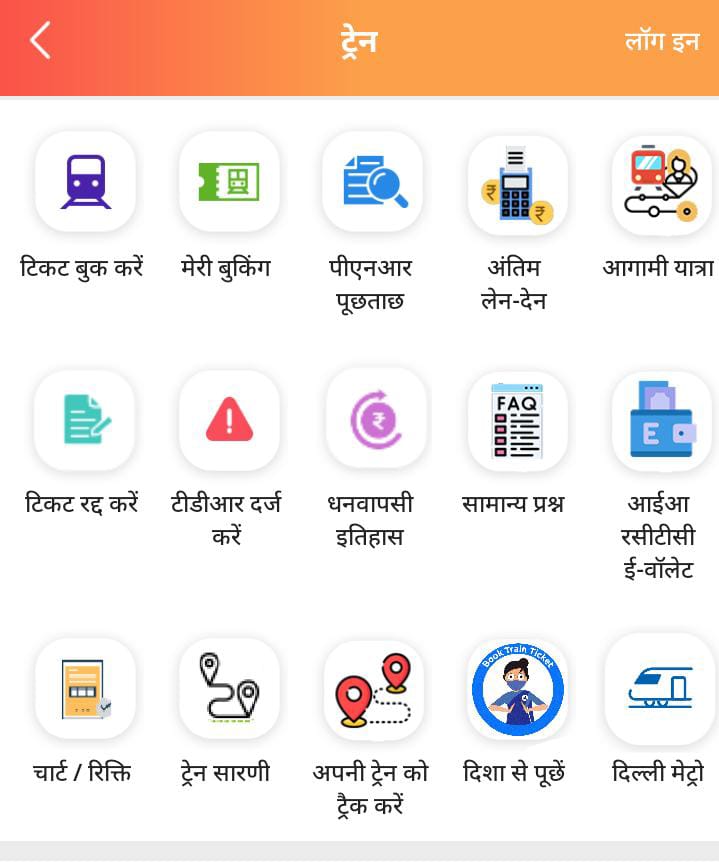Open टिकट बुक करें
Image resolution: width=719 pixels, height=867 pixels.
pos(85,182)
